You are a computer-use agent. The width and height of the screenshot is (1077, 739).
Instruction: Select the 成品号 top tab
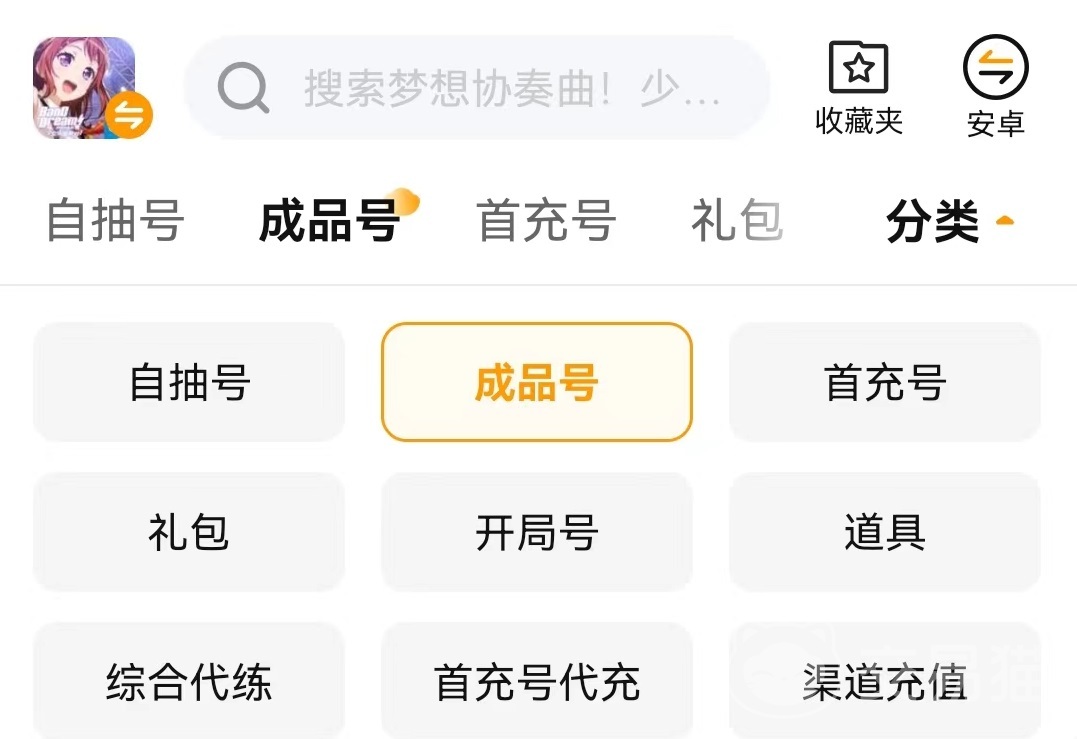tap(330, 221)
